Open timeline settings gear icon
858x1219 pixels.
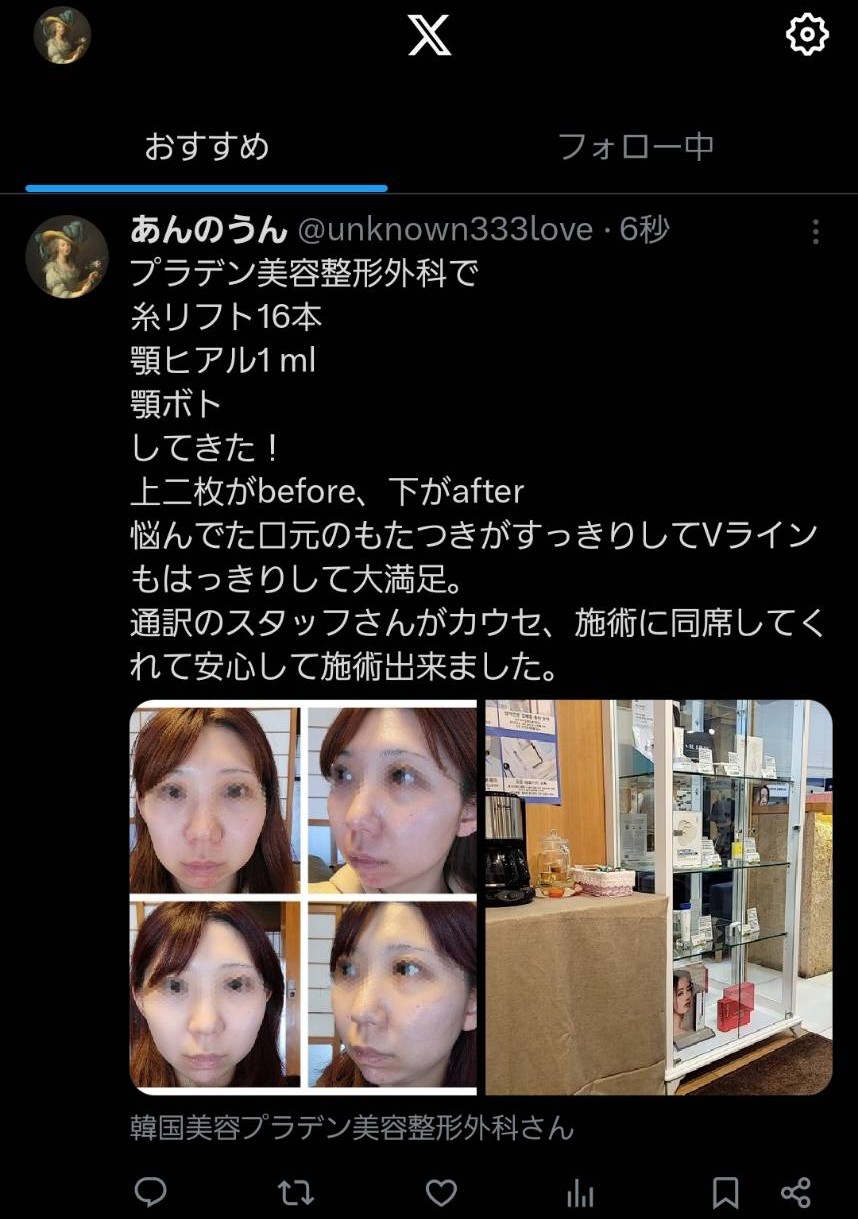click(x=807, y=36)
